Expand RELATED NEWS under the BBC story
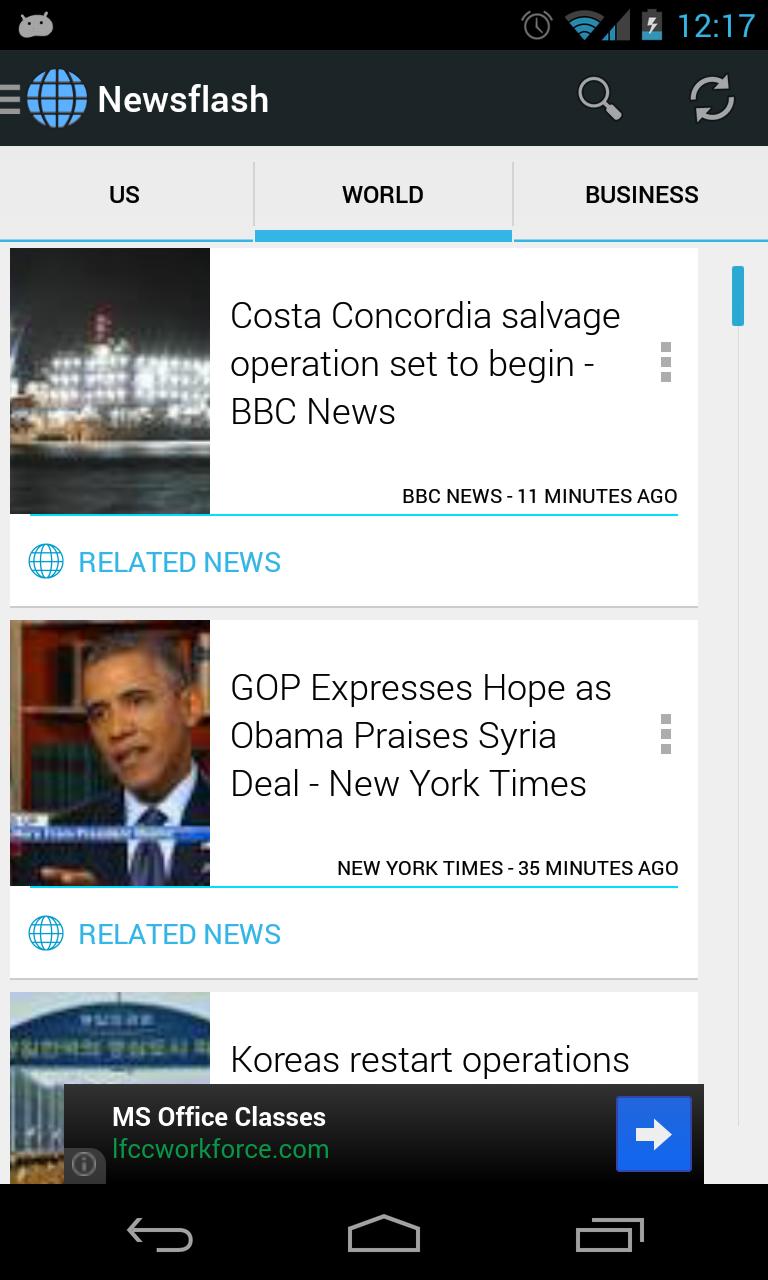Screen dimensions: 768x1280 coord(180,561)
